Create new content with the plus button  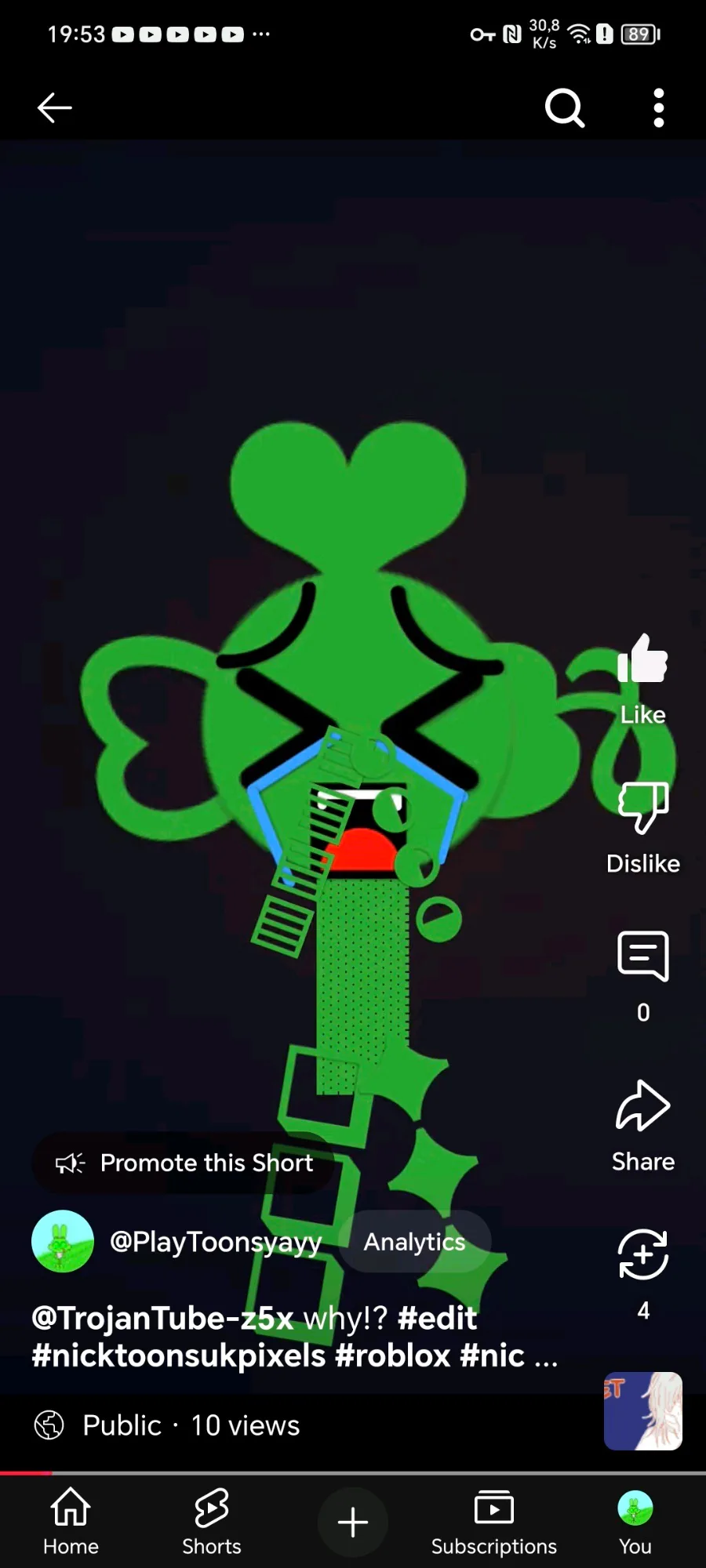[x=353, y=1523]
